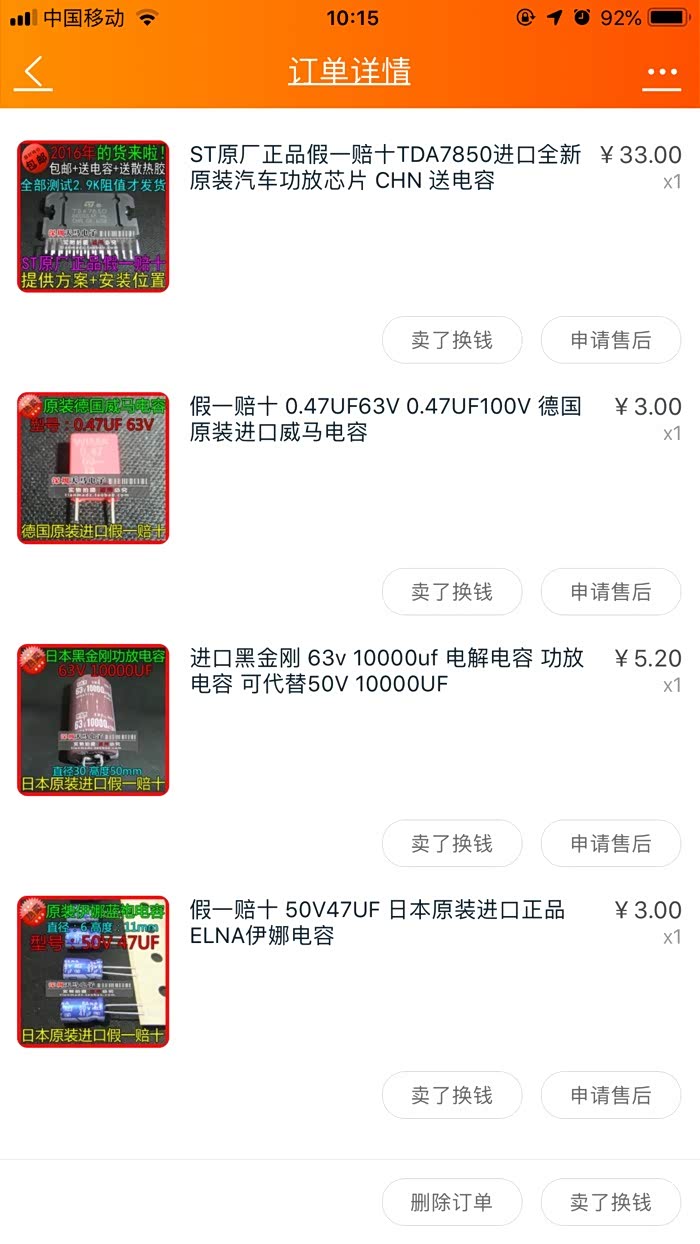Request 申请售后 for the TDA7850 chip

[x=611, y=340]
